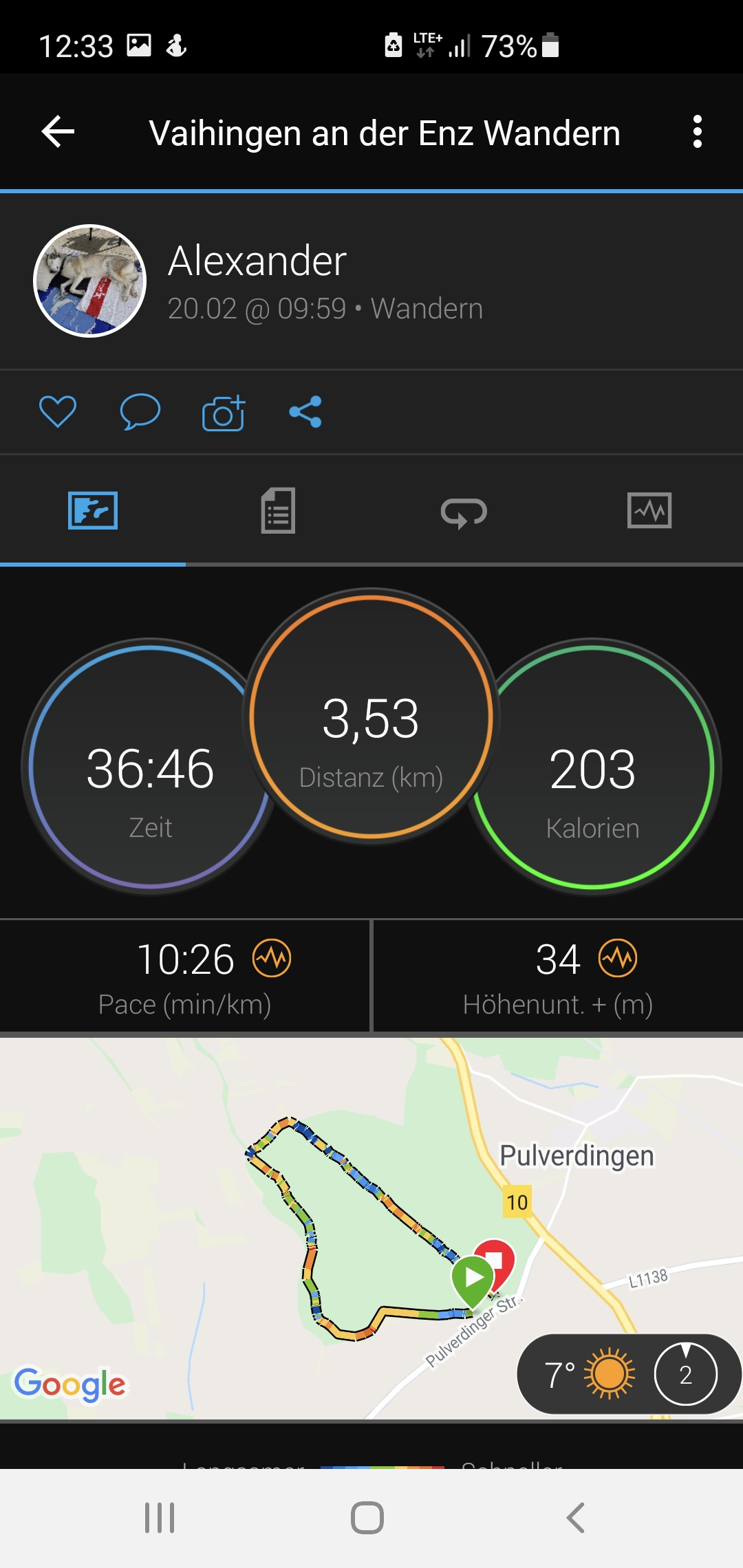Open the elevation gain chart icon

pyautogui.click(x=618, y=959)
